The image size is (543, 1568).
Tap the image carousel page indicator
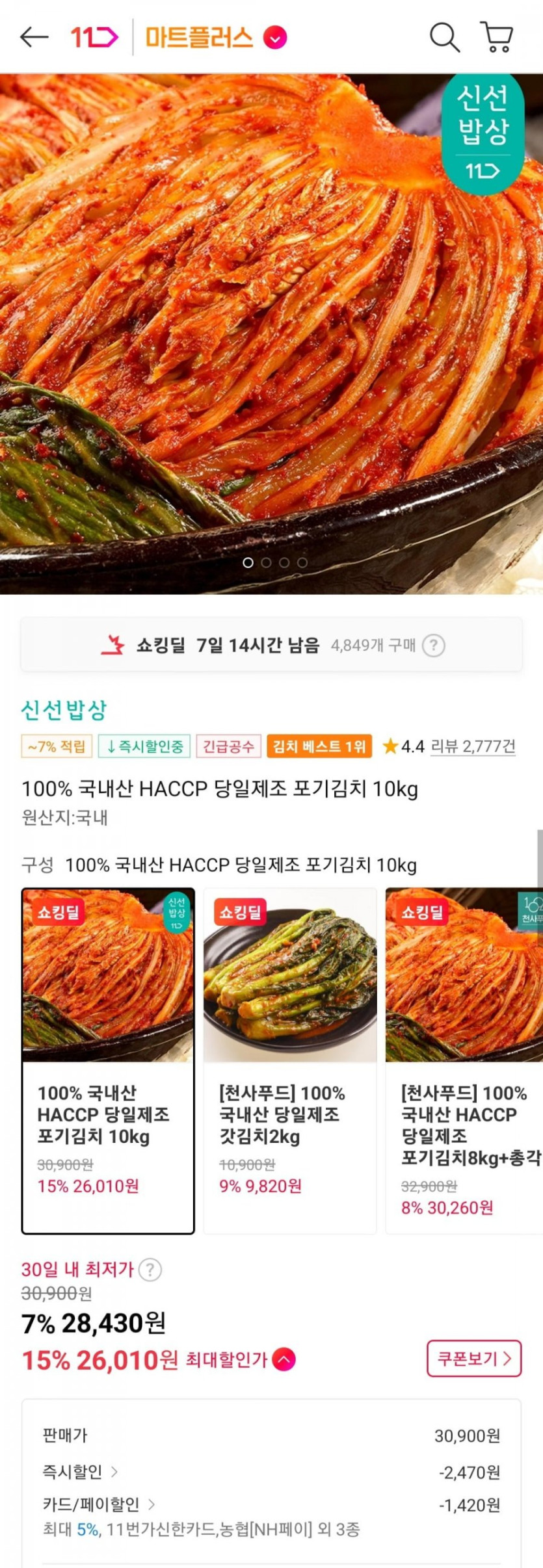[275, 562]
